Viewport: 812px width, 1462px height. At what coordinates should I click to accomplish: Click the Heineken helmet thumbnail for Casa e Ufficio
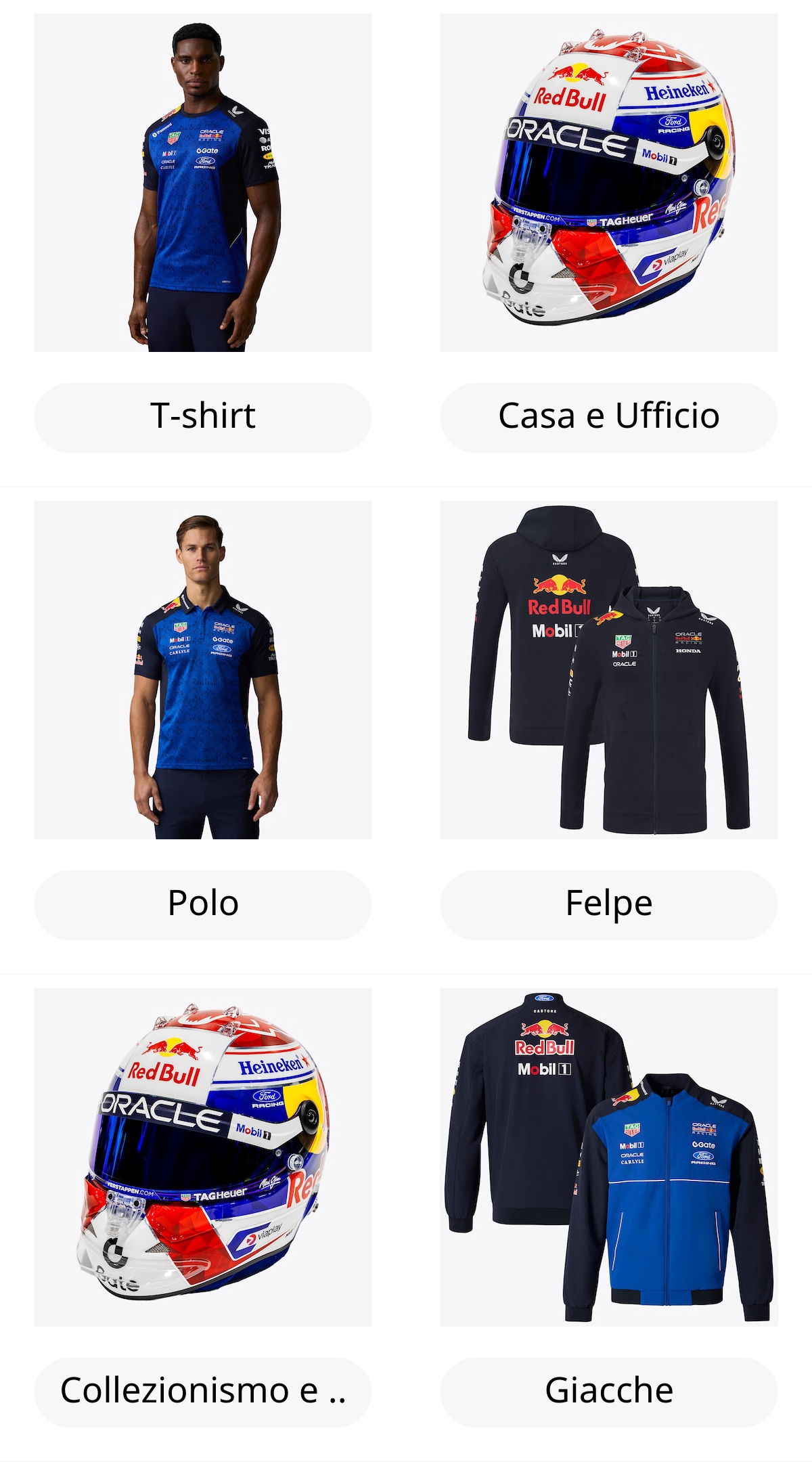pos(609,183)
